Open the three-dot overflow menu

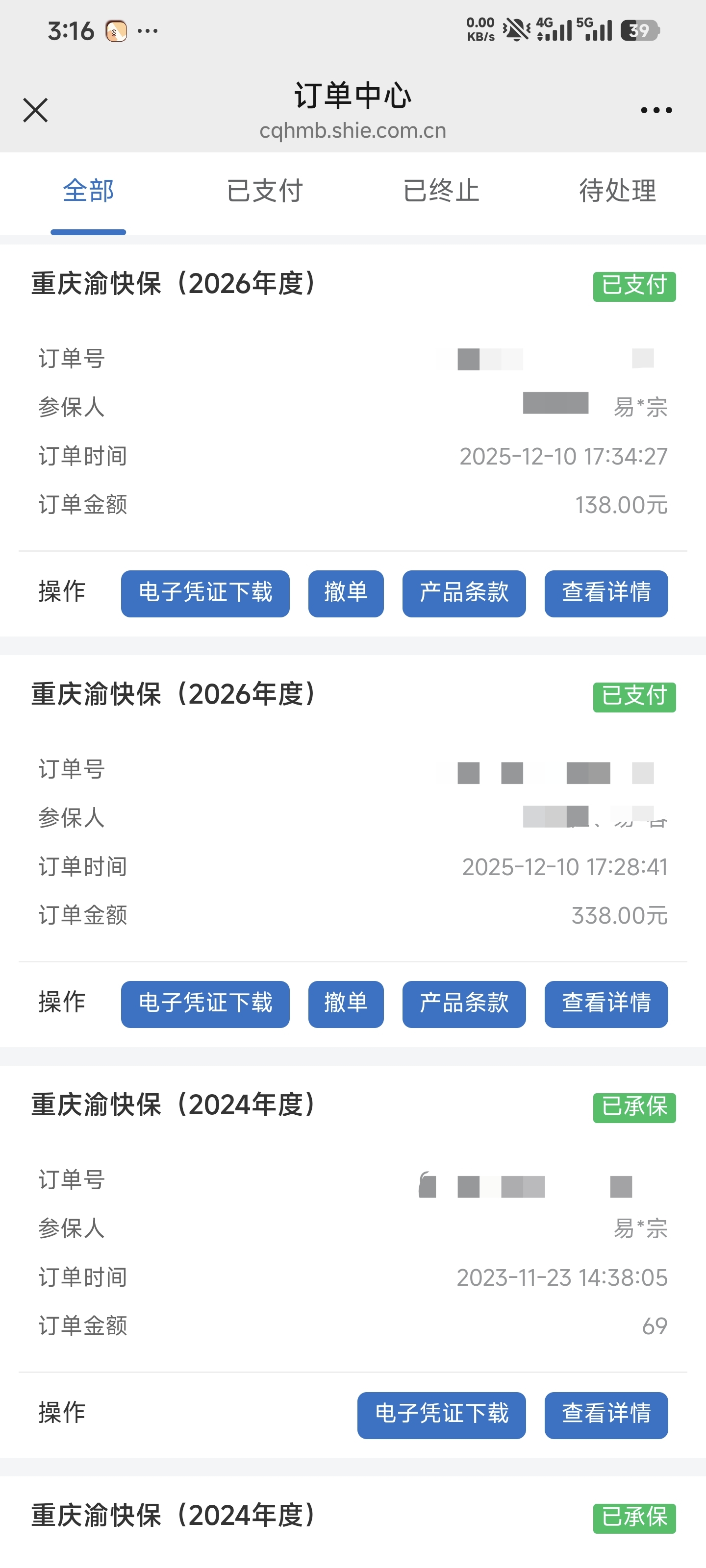point(656,110)
